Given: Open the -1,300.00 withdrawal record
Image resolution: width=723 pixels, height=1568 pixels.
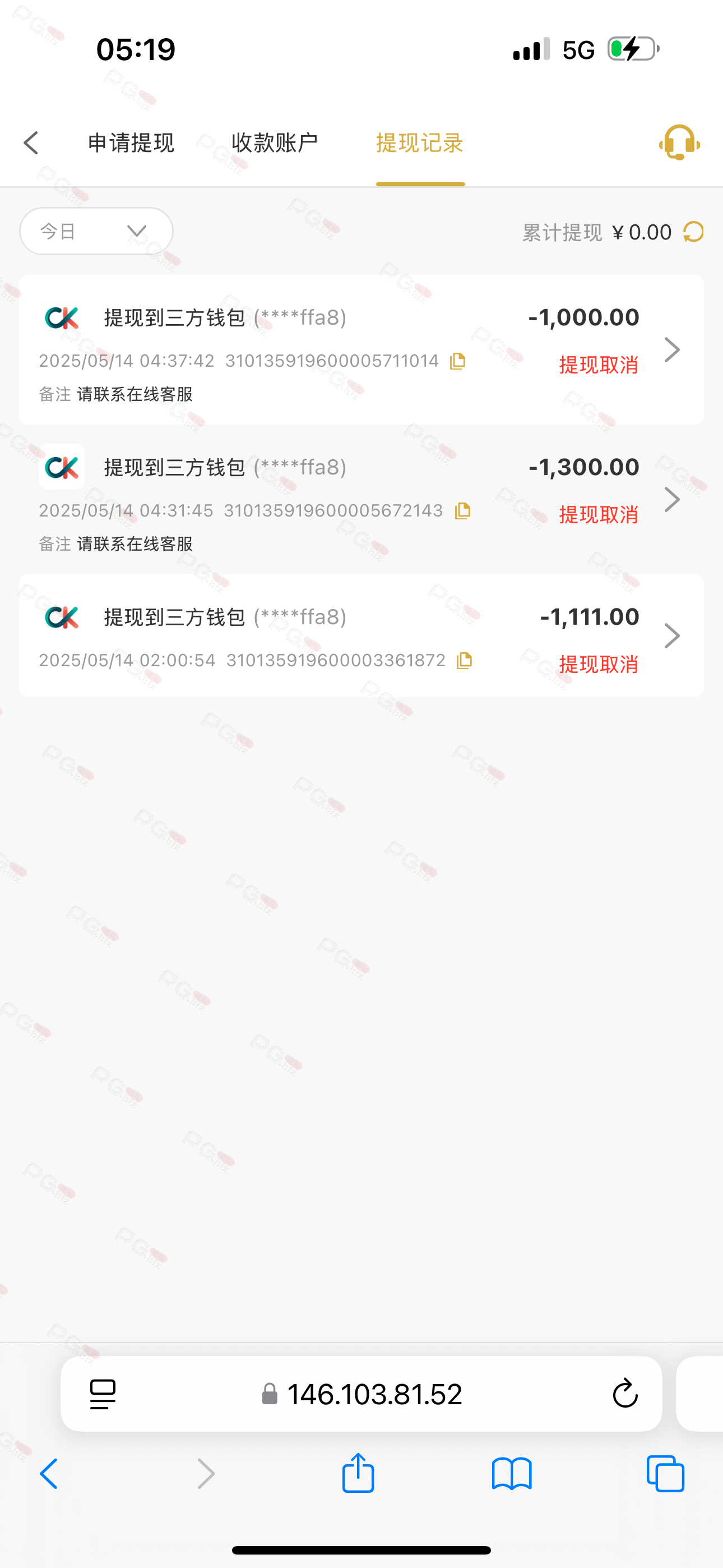Looking at the screenshot, I should pos(361,499).
